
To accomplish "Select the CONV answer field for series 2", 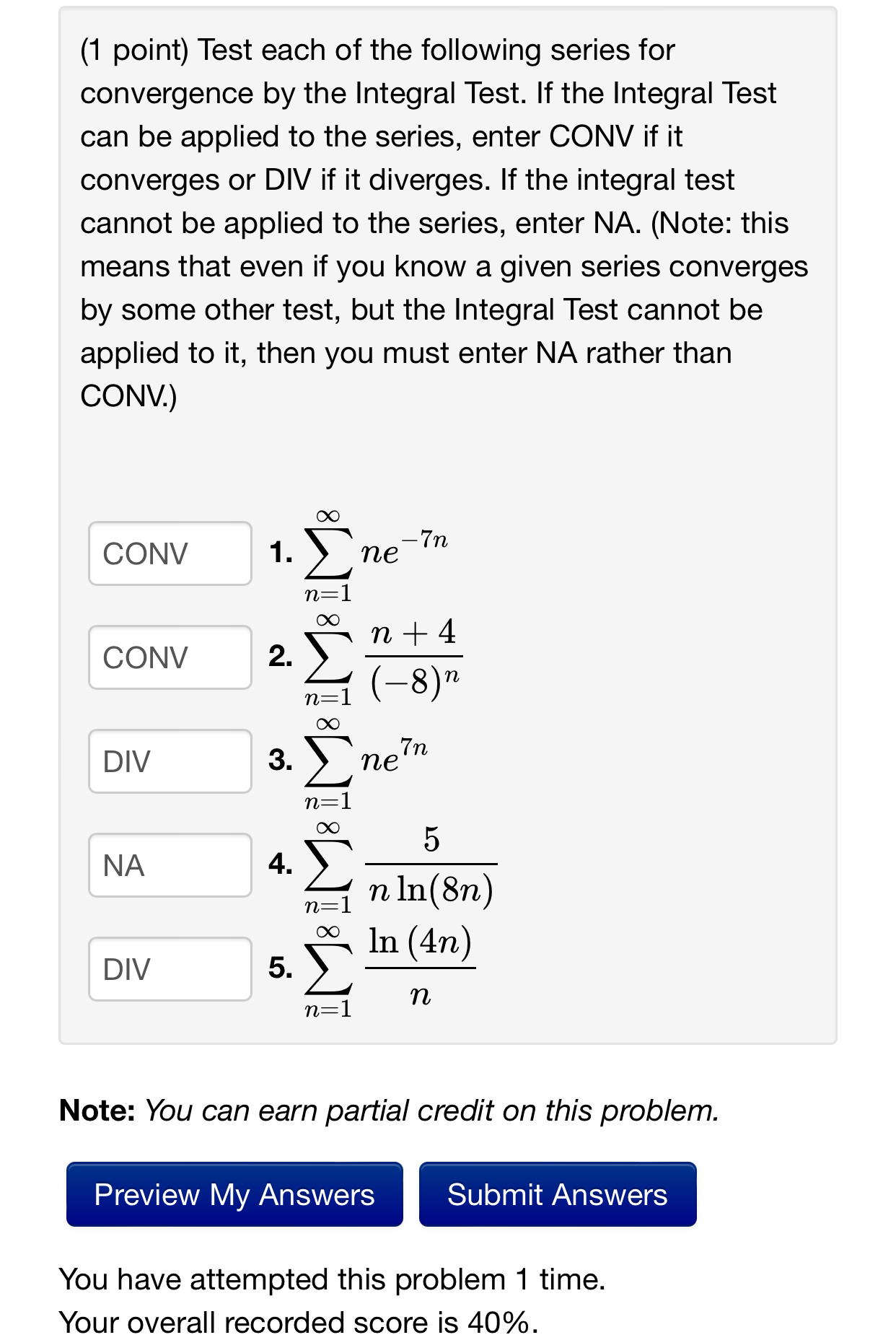I will pyautogui.click(x=169, y=657).
